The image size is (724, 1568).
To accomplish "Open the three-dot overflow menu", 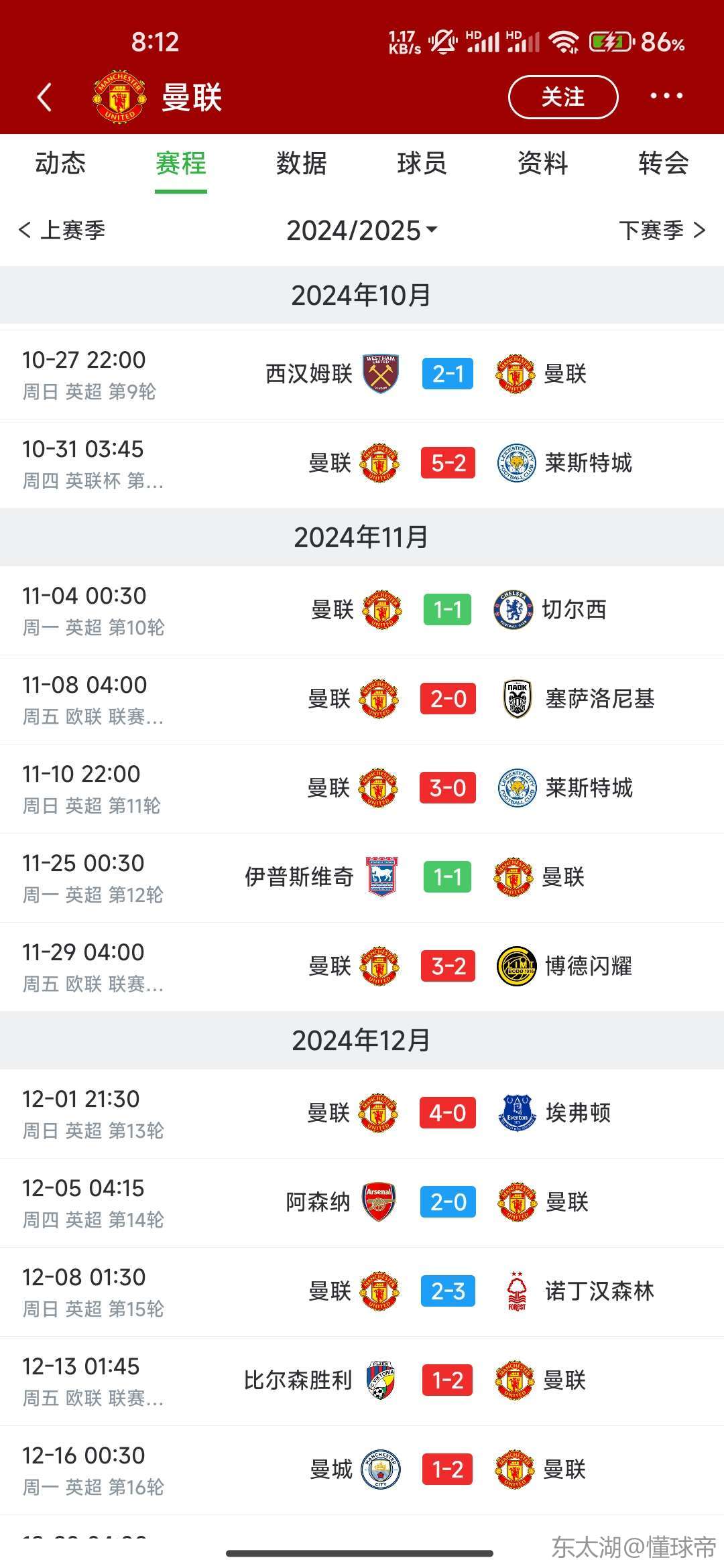I will pyautogui.click(x=666, y=96).
